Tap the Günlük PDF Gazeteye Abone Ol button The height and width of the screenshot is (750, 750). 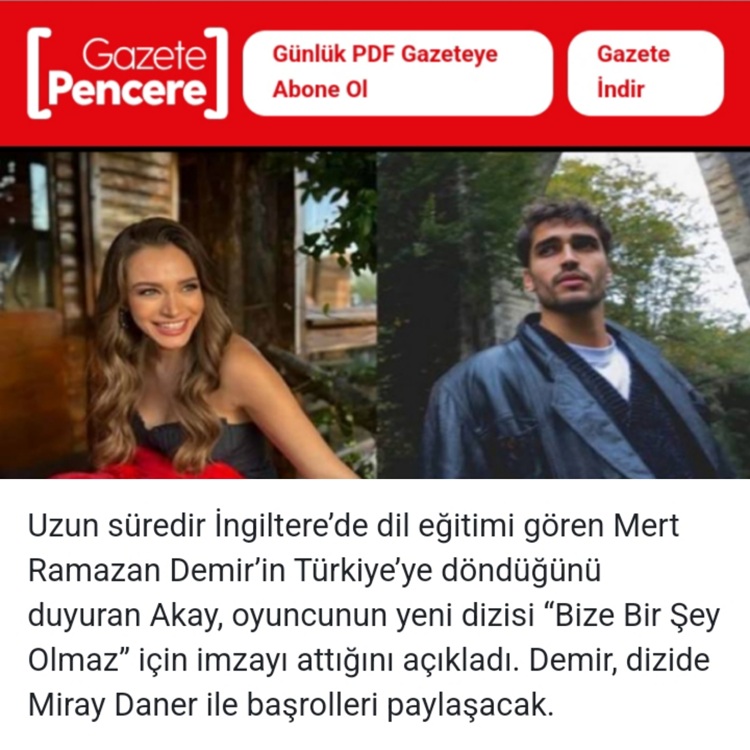pos(397,72)
